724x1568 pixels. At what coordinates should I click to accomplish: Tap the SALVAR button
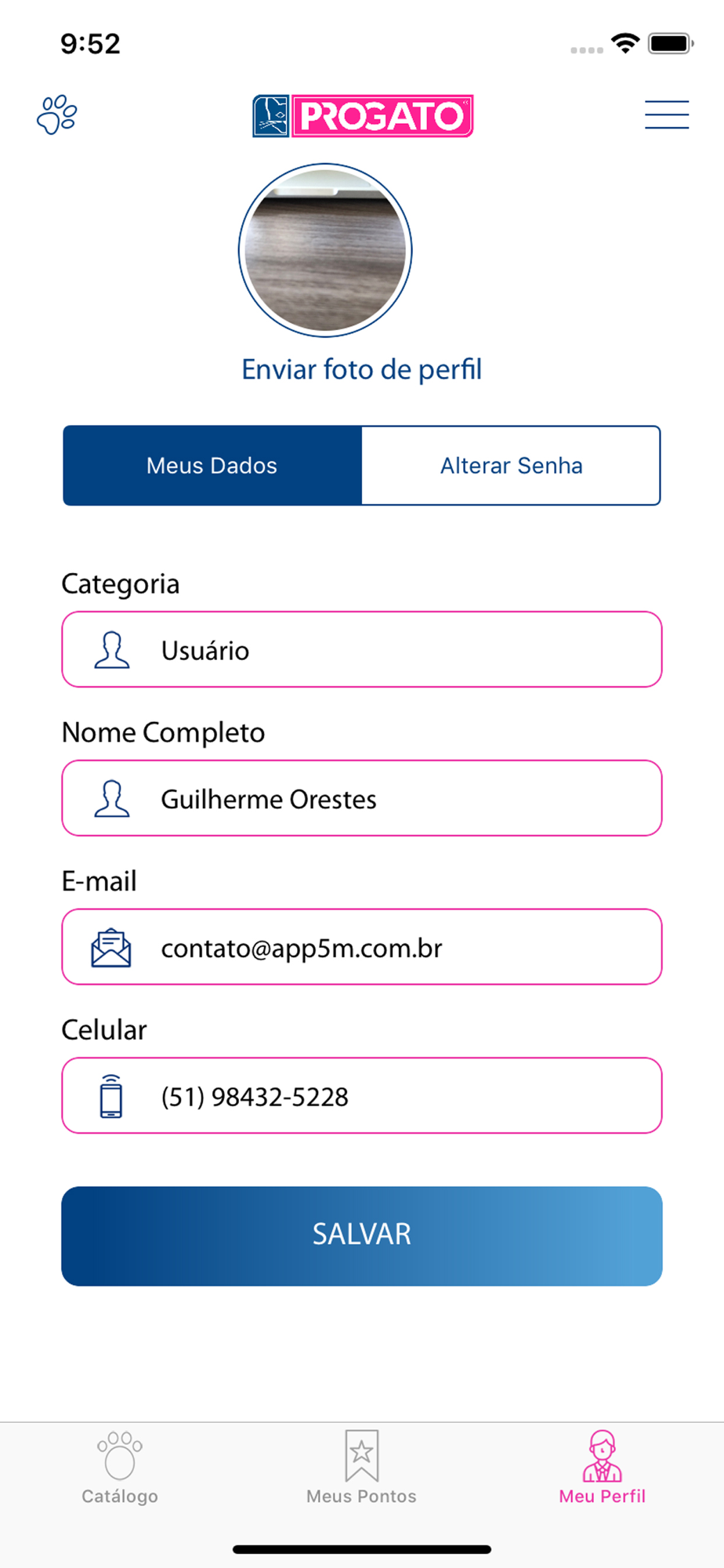362,1236
